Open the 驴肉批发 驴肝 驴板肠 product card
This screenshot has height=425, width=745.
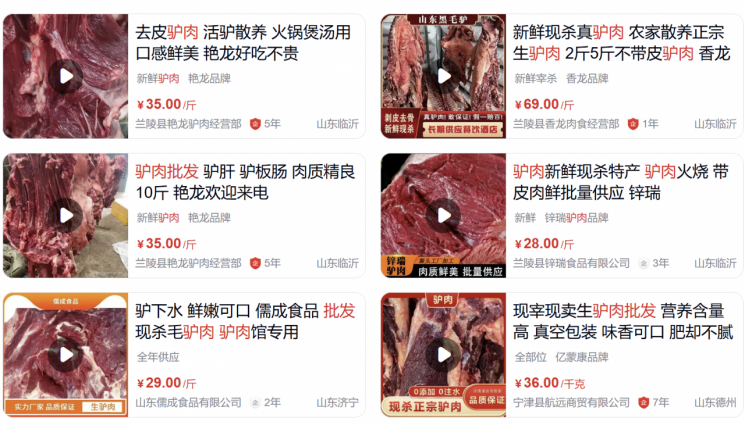pyautogui.click(x=245, y=182)
